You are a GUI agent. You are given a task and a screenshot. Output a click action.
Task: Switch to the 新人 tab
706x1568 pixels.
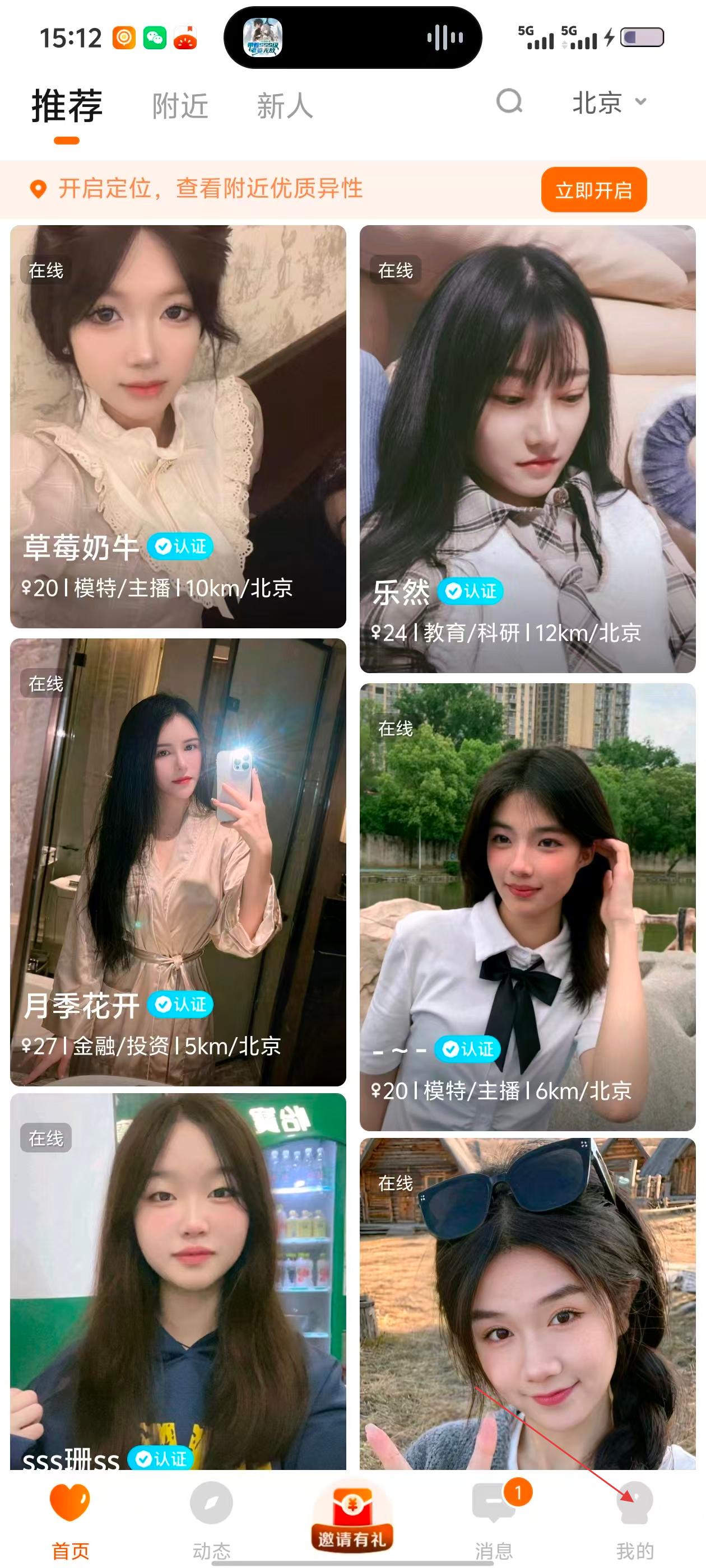click(285, 106)
